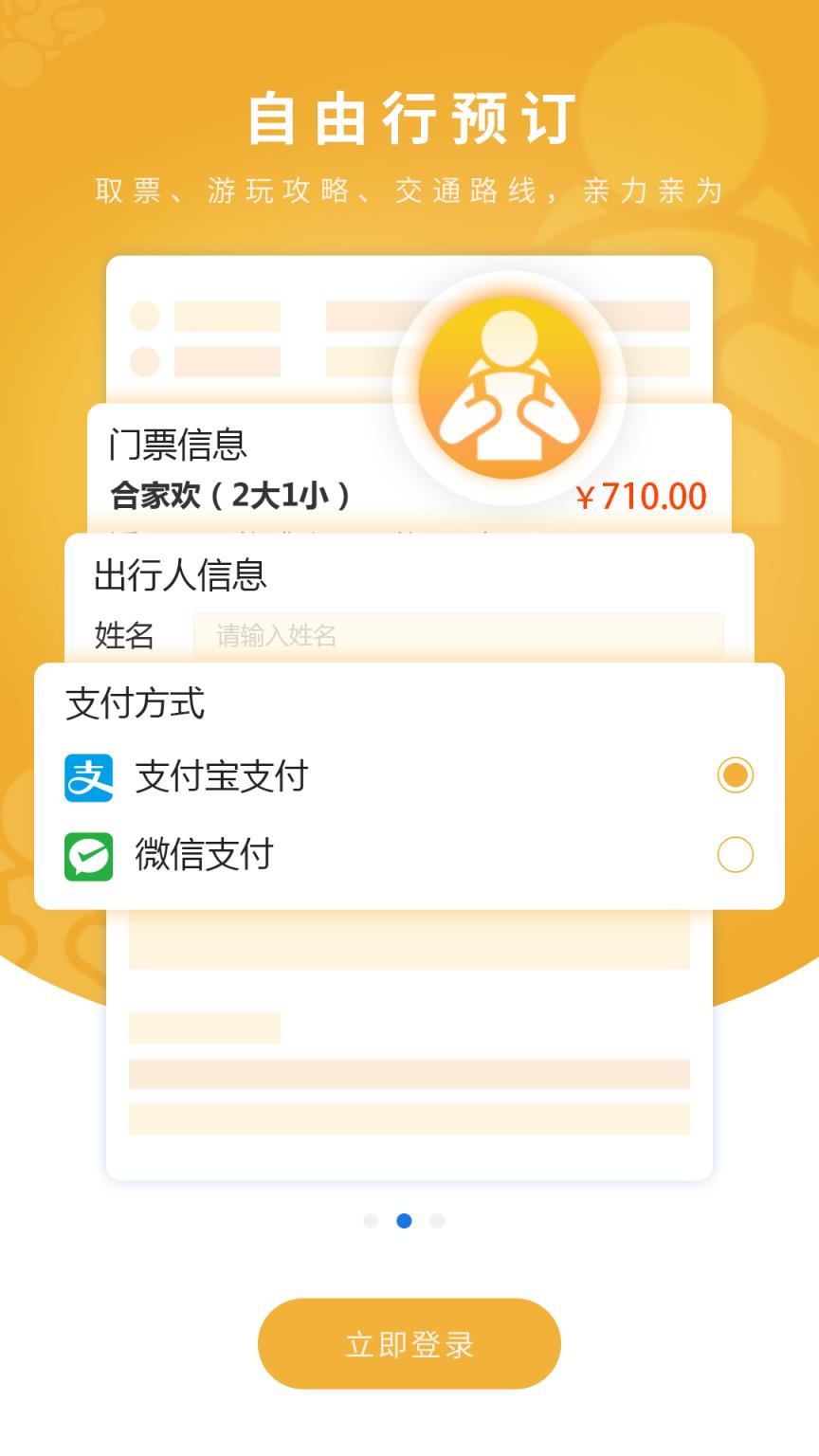Tap the price ¥710.00 text

tap(641, 496)
